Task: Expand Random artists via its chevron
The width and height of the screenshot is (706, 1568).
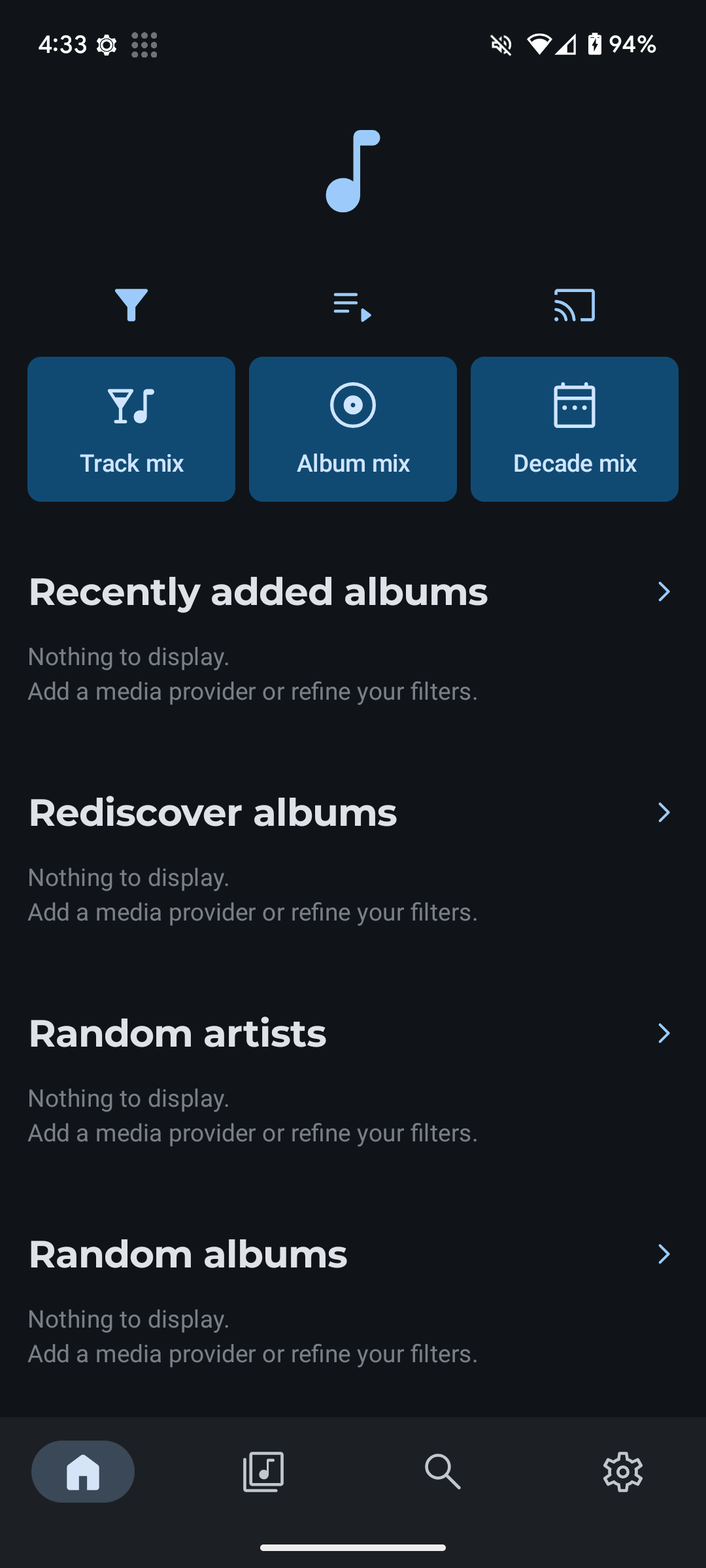Action: pos(664,1034)
